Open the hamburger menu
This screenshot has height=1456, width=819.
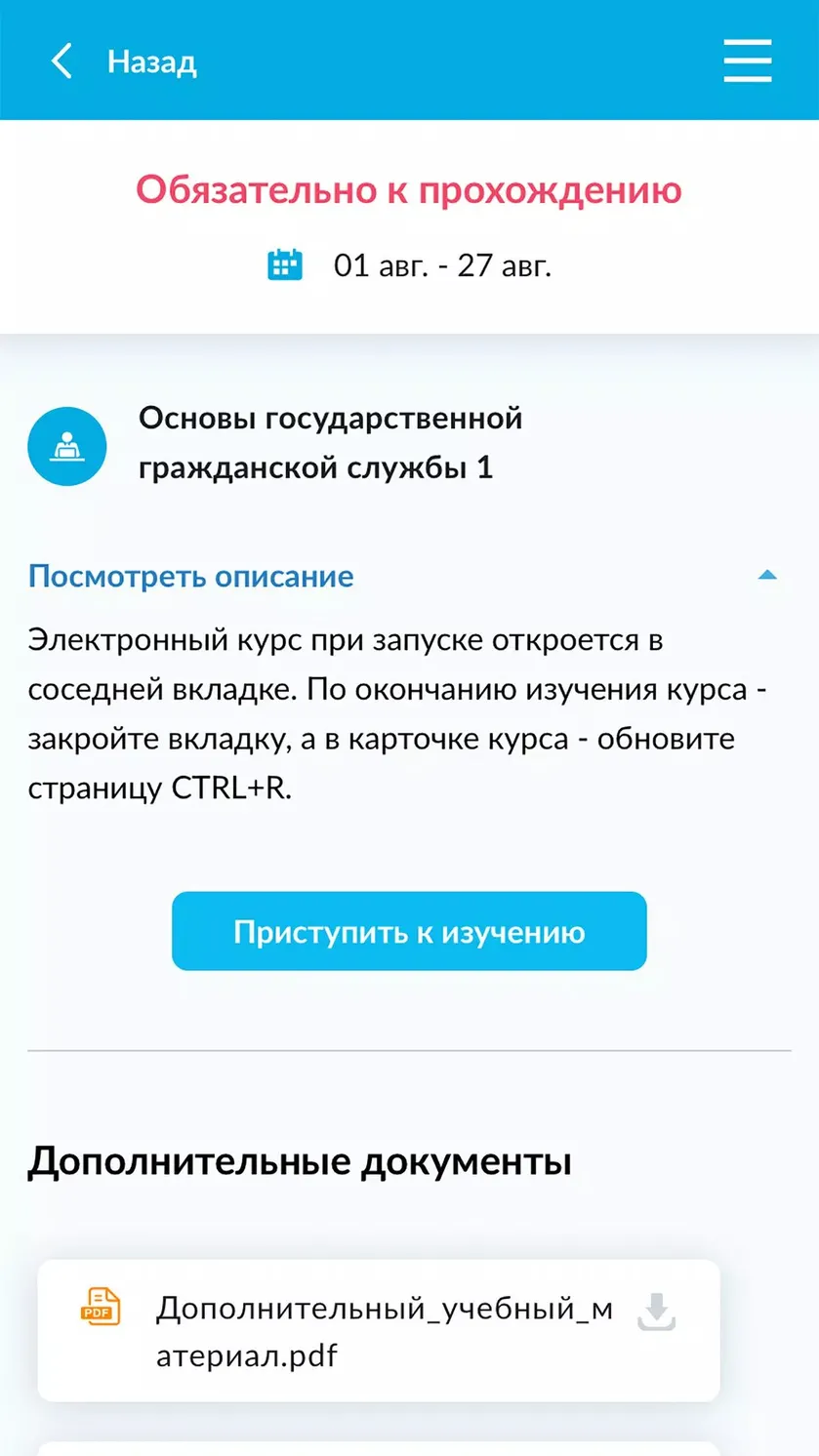pos(748,61)
